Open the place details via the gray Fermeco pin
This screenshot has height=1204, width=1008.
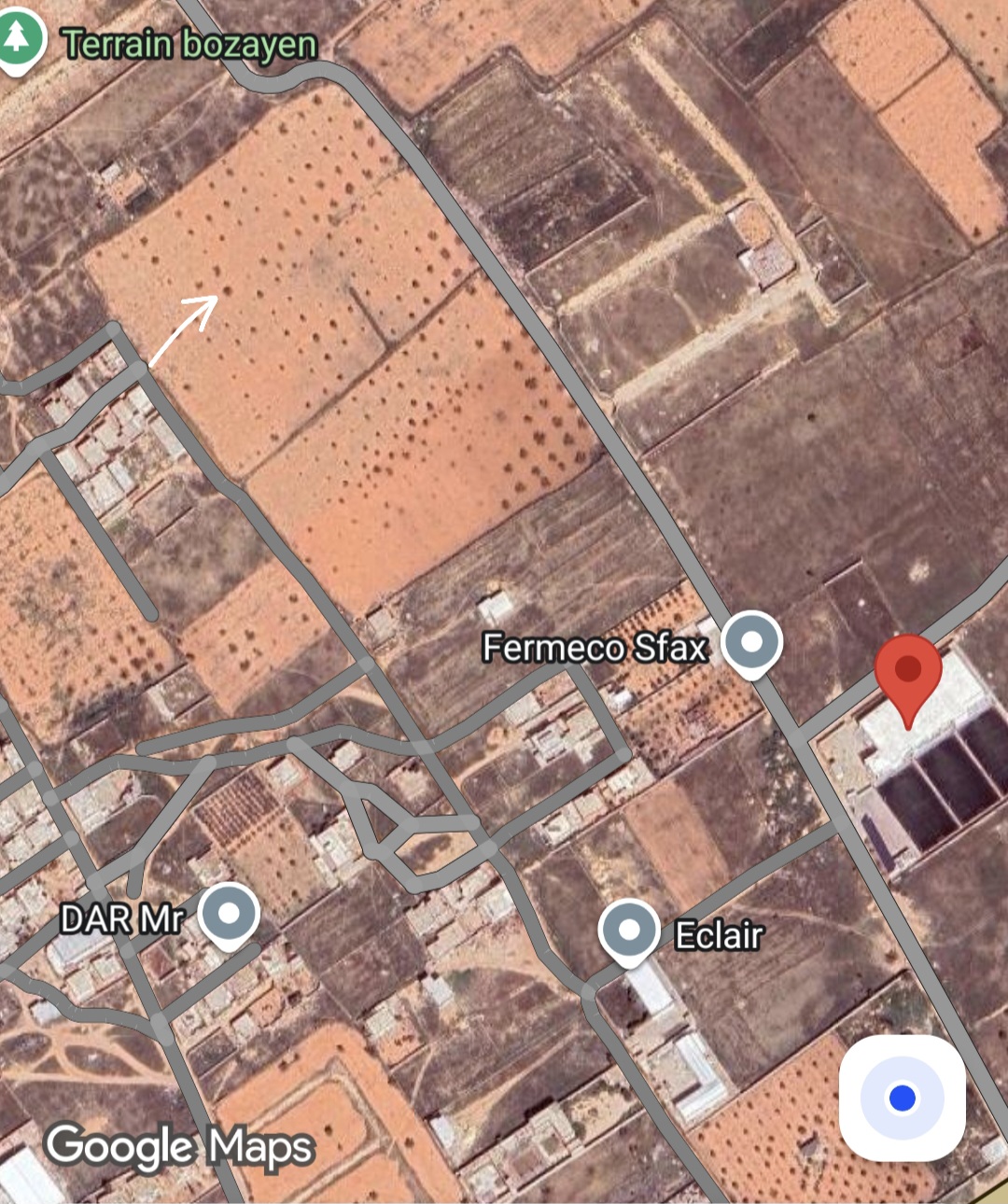[752, 642]
